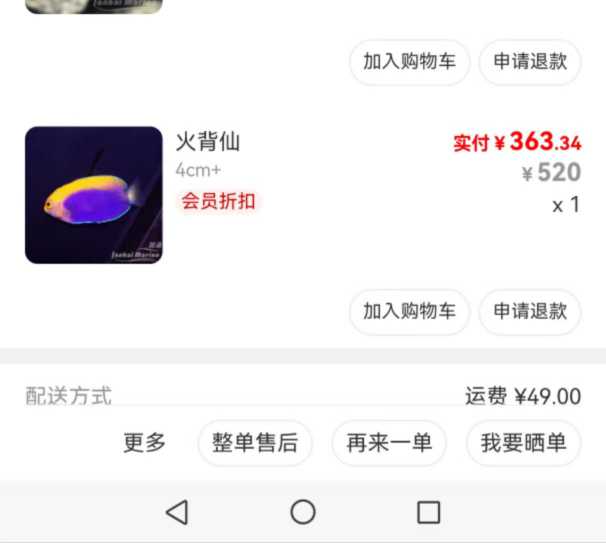Select 整单售后 for whole-order after-sales
The height and width of the screenshot is (543, 606).
point(255,443)
